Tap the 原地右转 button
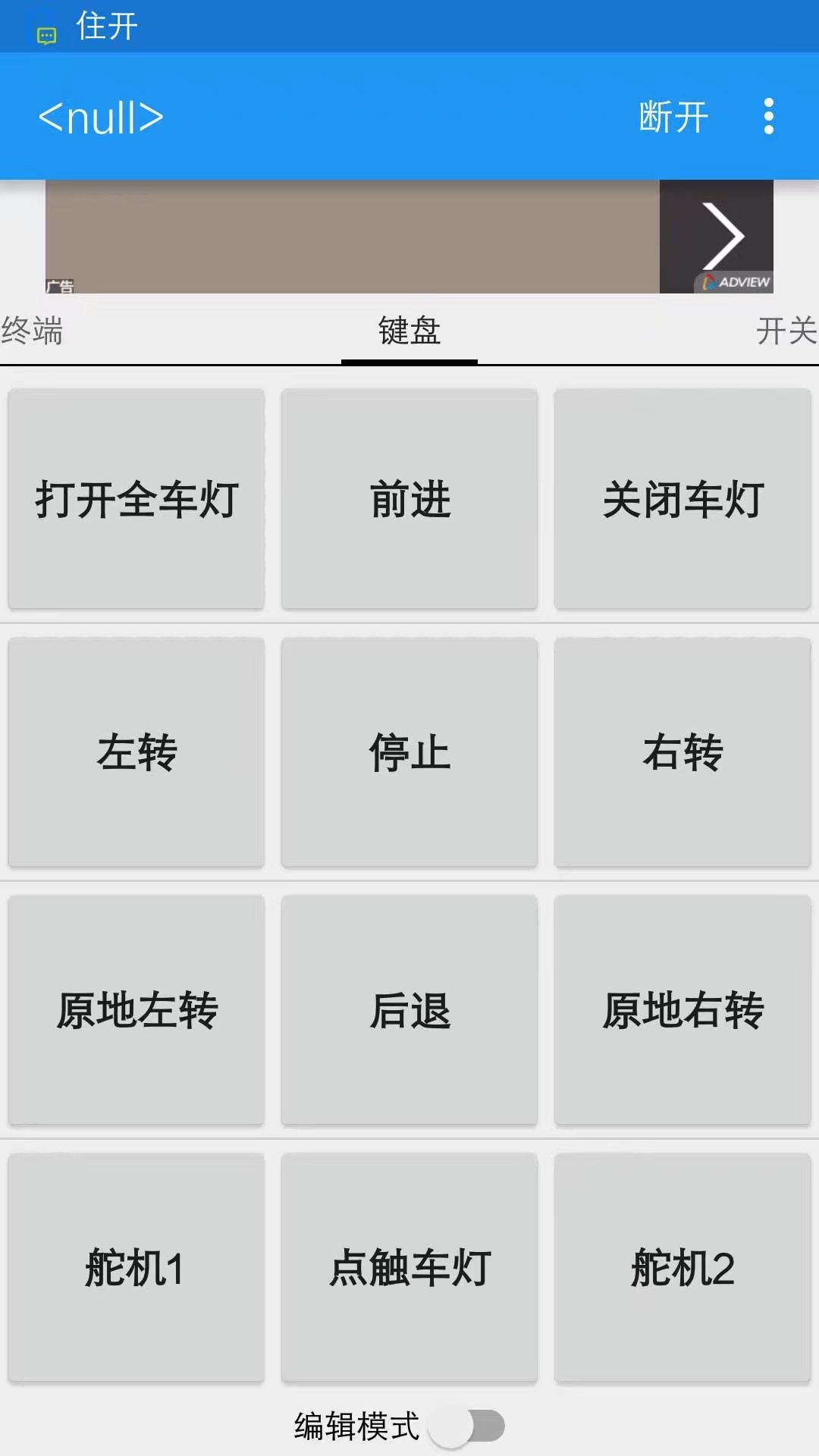Screen dimensions: 819x1456 click(x=682, y=1010)
